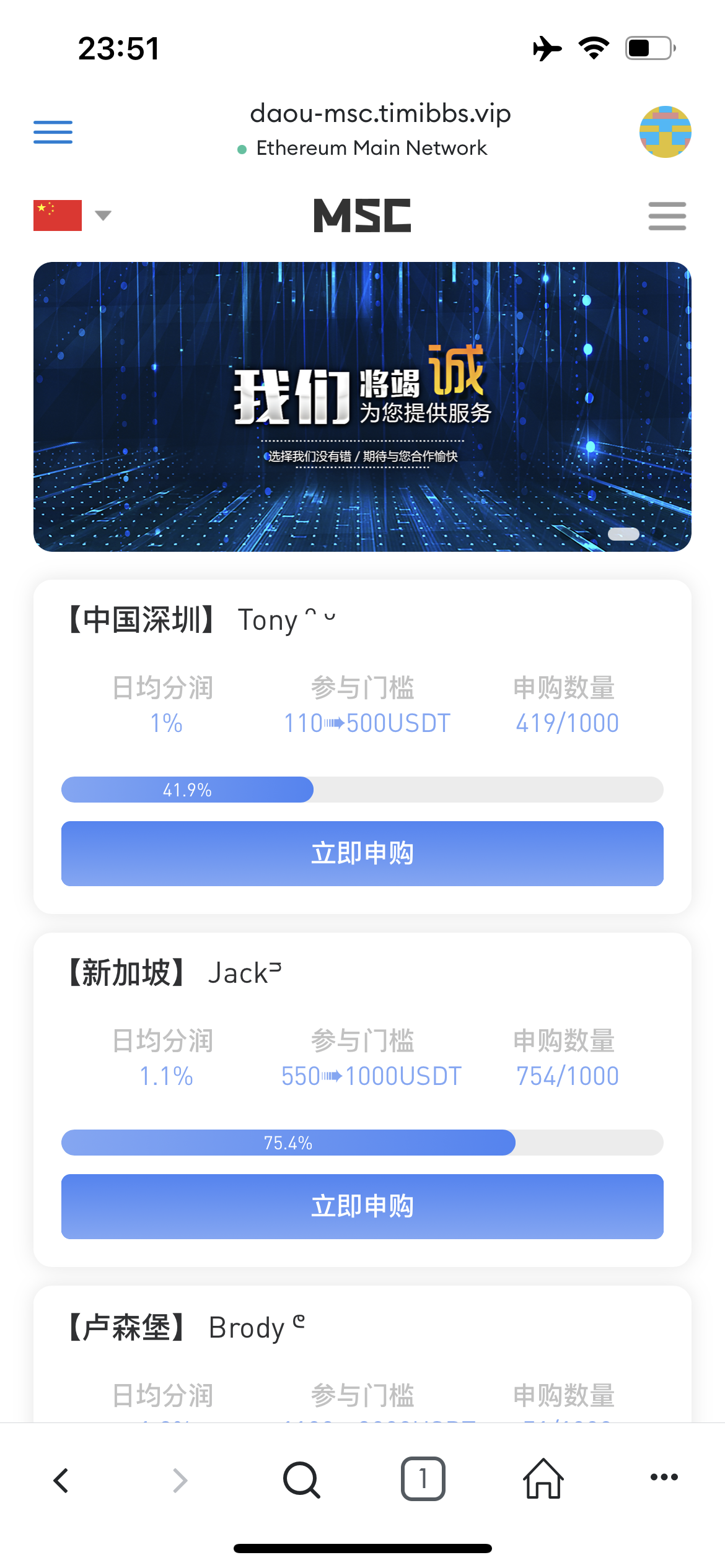The width and height of the screenshot is (725, 1568).
Task: Go back to the previous page
Action: point(61,1480)
